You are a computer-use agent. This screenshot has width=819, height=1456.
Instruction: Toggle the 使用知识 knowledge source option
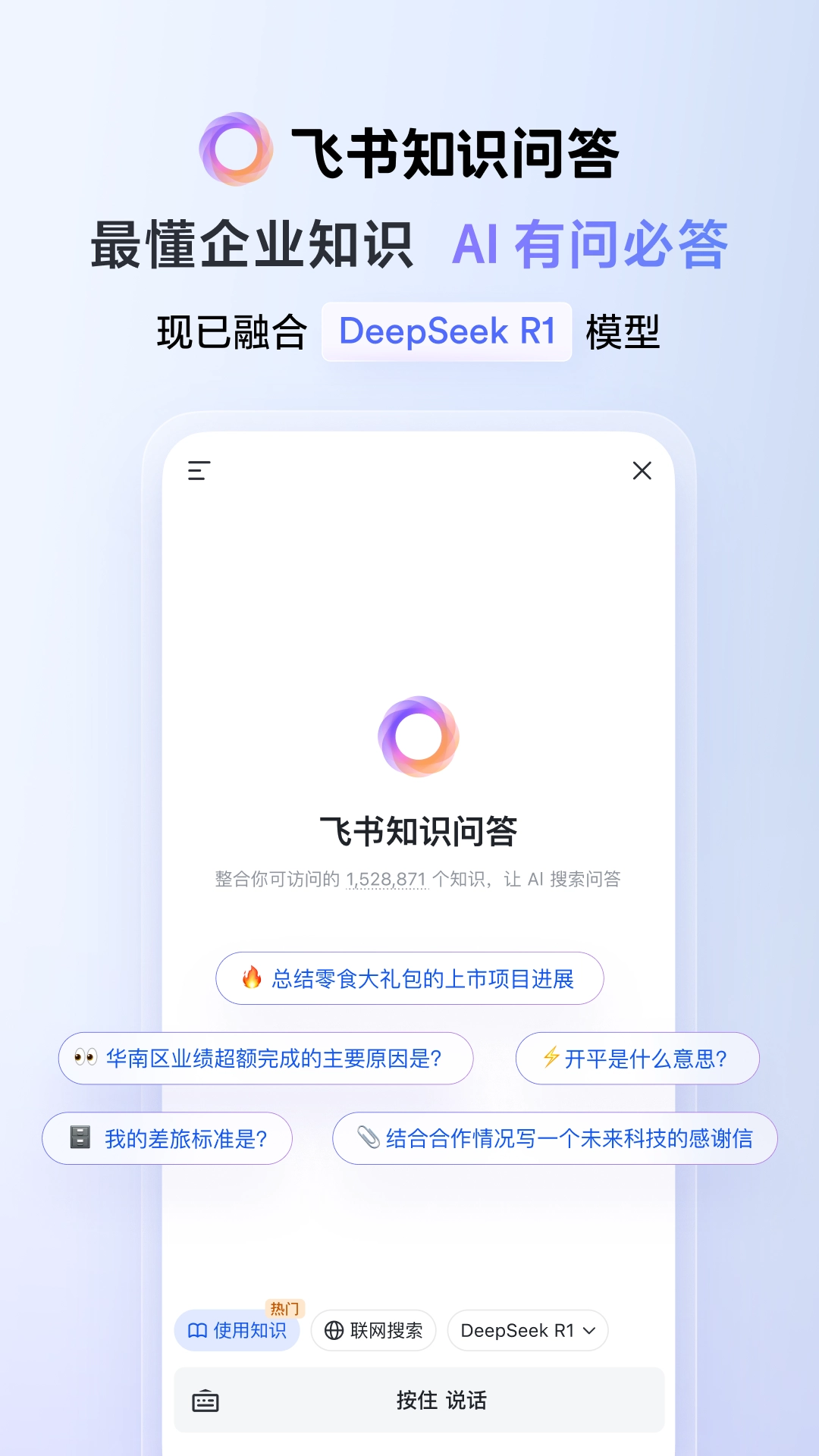coord(237,1331)
